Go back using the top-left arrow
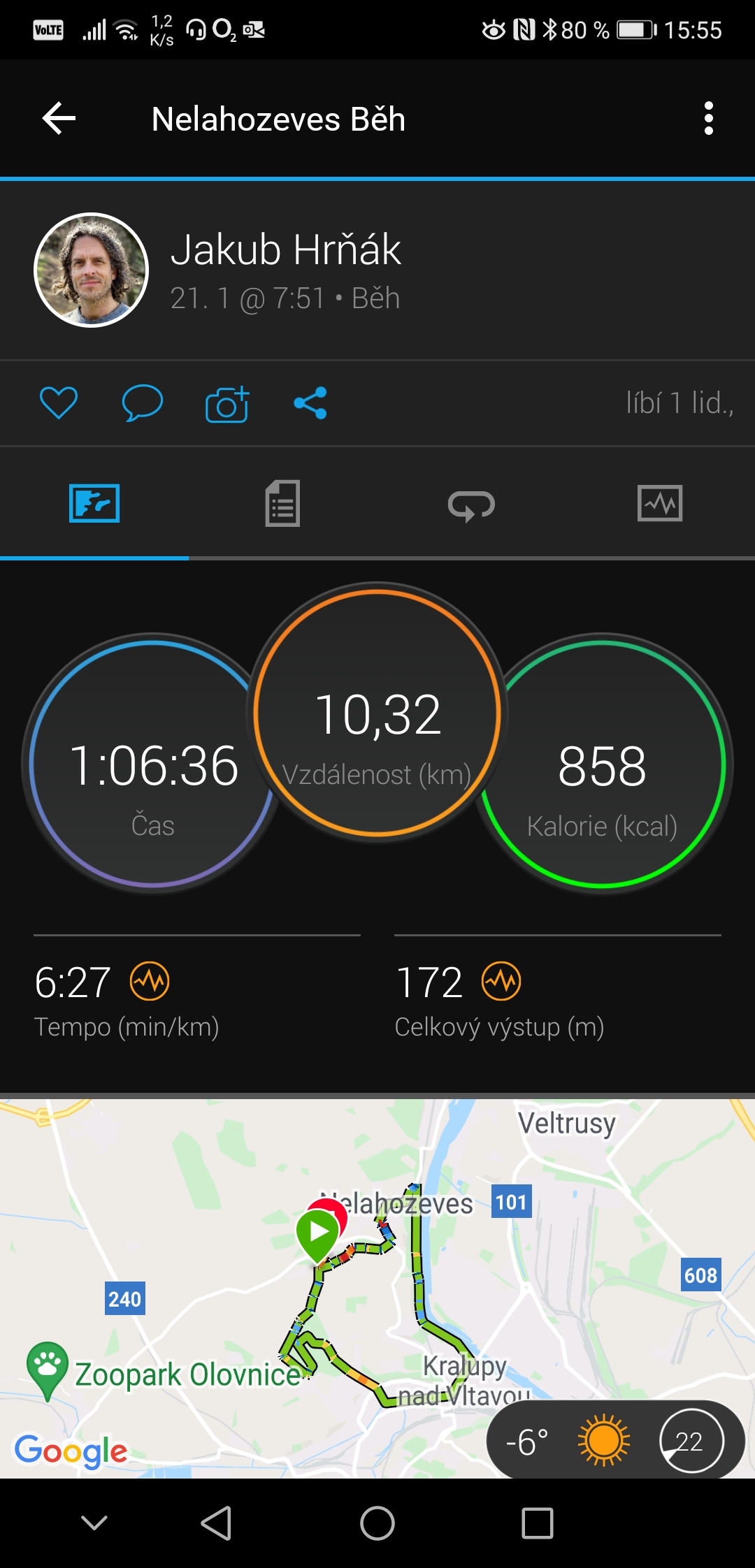The height and width of the screenshot is (1568, 755). [x=59, y=118]
